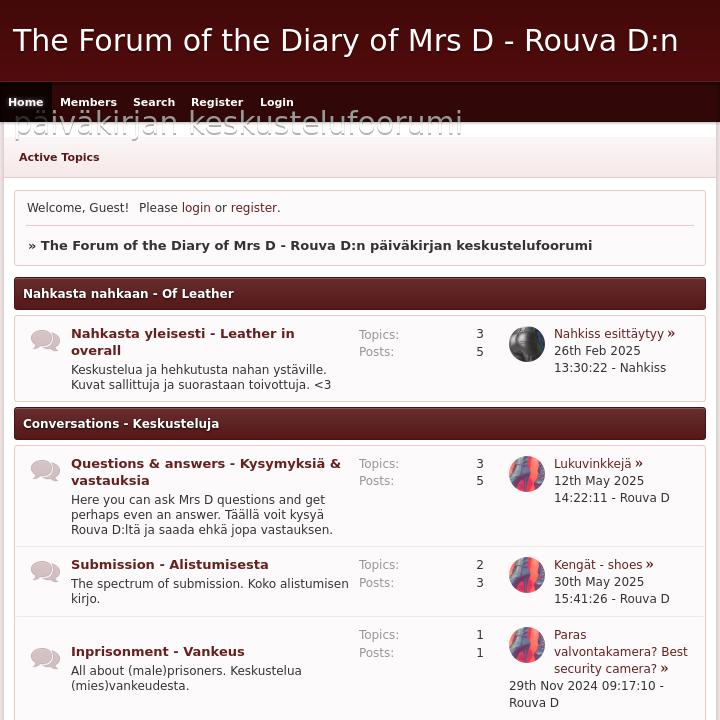Tap the register link in welcome message
Viewport: 720px width, 720px height.
254,208
